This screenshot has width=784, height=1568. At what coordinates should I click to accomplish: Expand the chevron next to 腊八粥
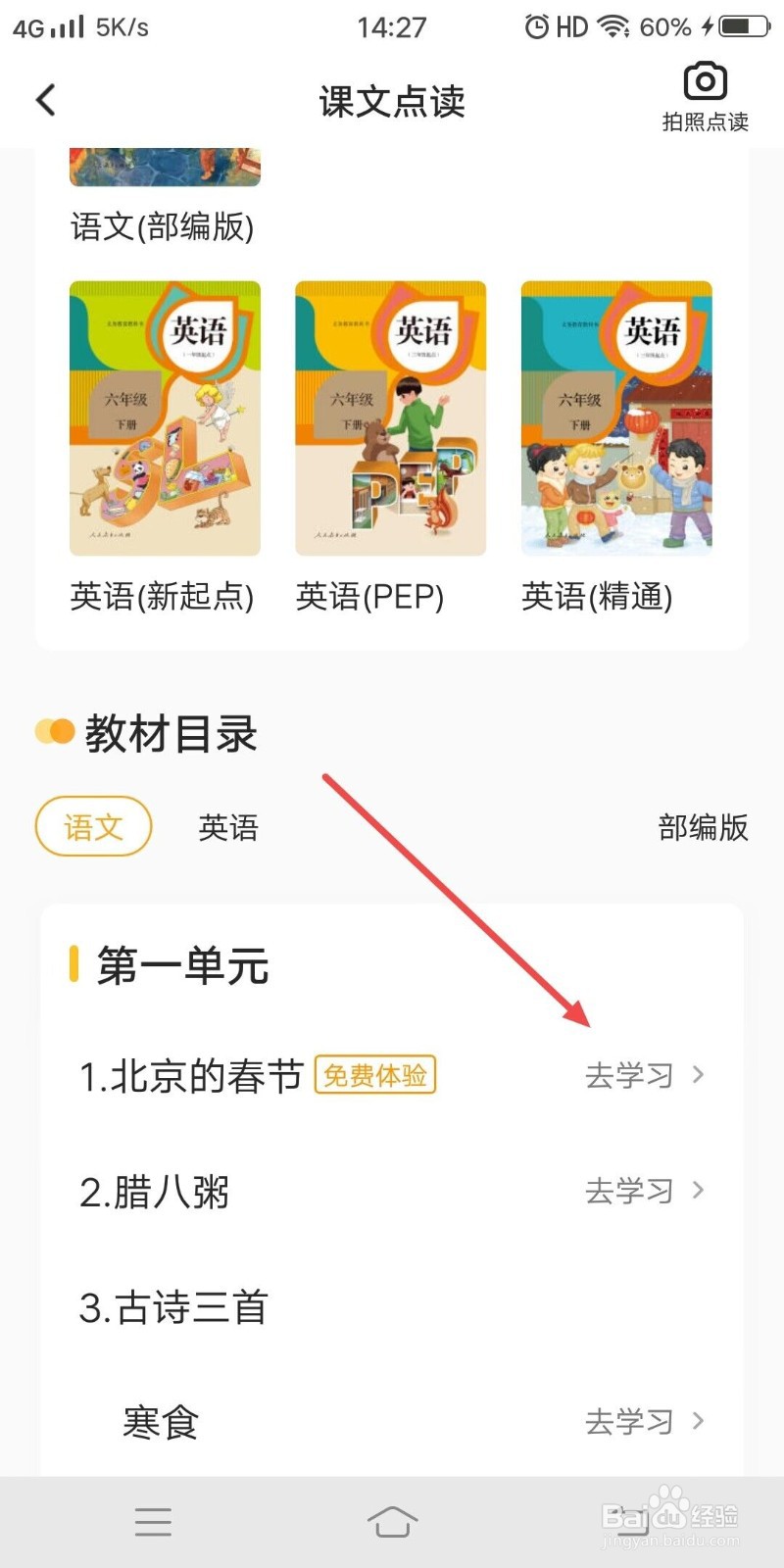(x=699, y=1190)
